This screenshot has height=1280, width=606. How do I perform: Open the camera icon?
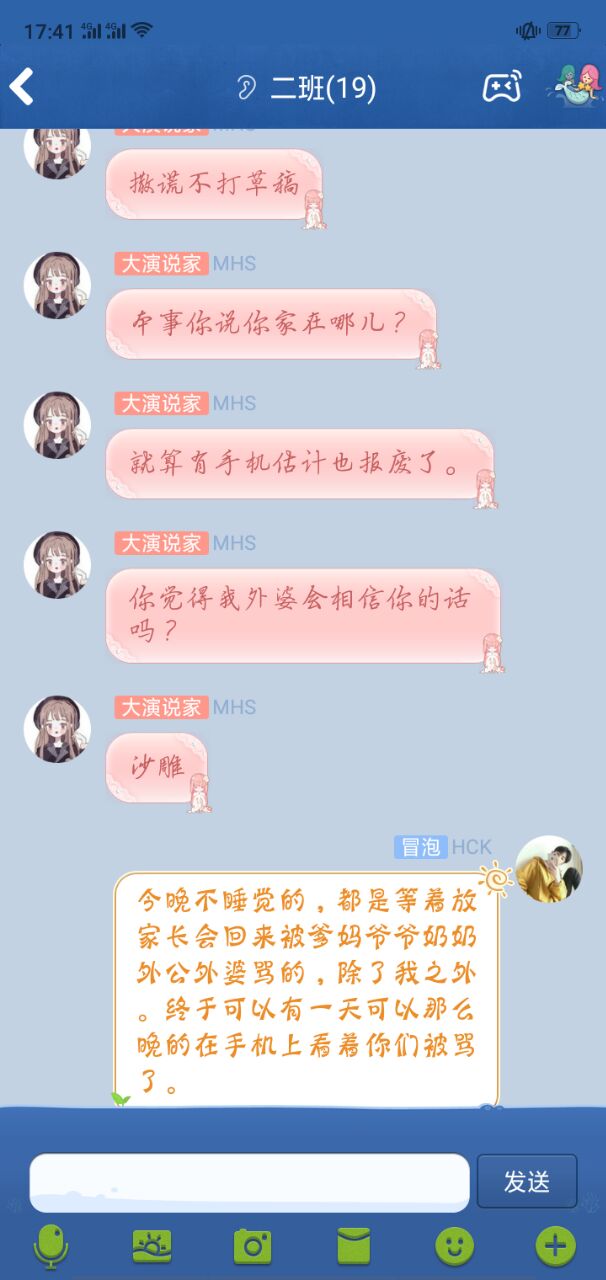click(x=252, y=1246)
